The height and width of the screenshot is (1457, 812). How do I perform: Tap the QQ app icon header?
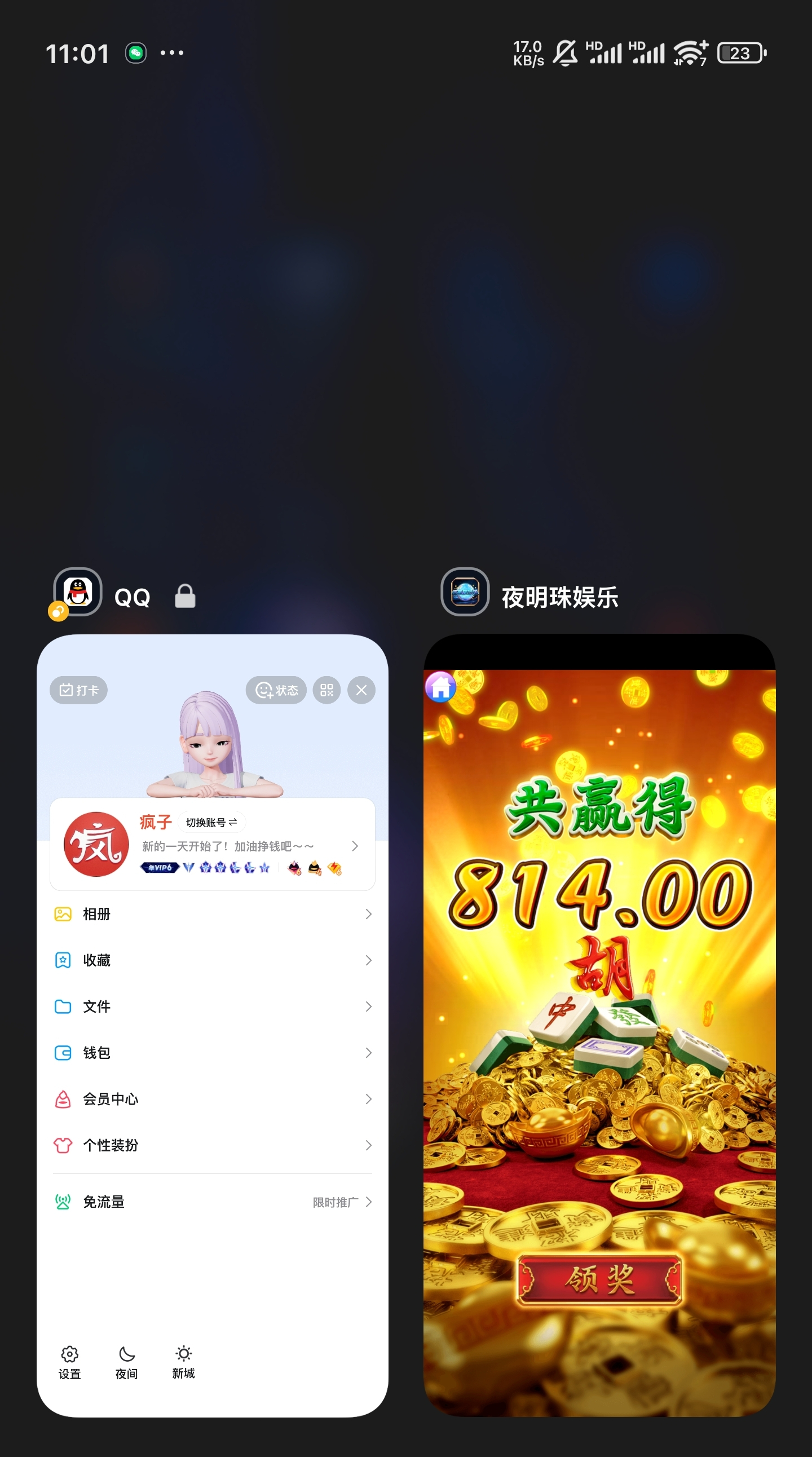(78, 592)
